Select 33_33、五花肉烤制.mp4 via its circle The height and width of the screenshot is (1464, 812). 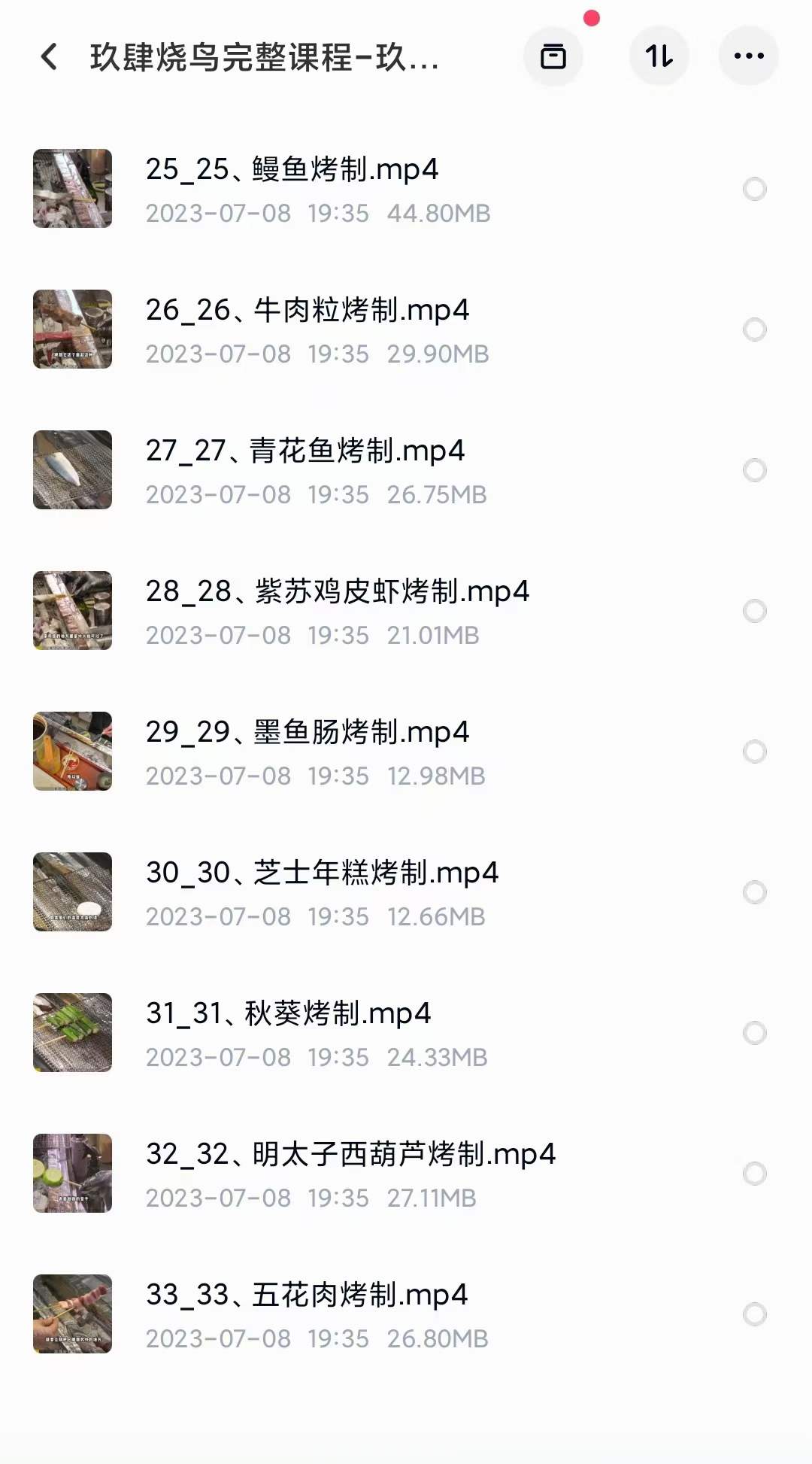(756, 1313)
